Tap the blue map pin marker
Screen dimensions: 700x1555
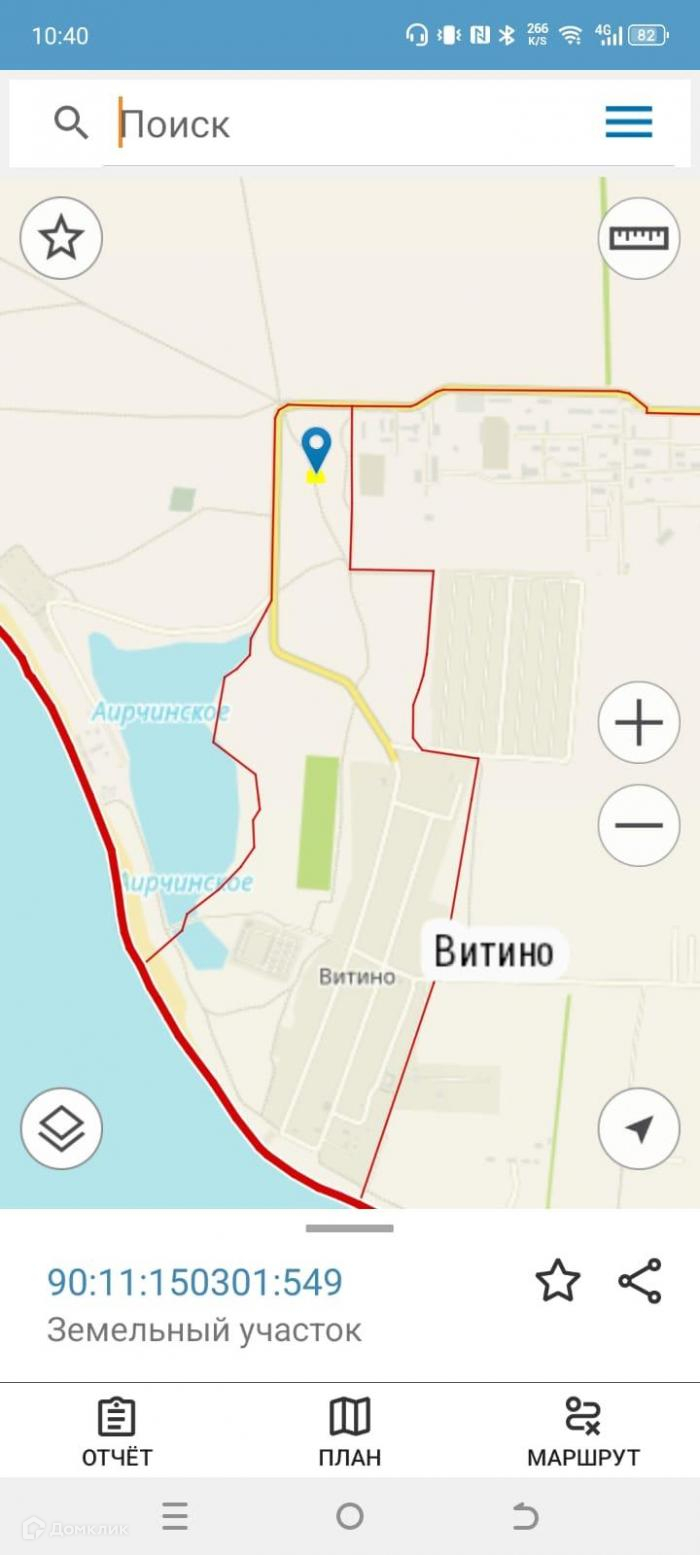(316, 452)
